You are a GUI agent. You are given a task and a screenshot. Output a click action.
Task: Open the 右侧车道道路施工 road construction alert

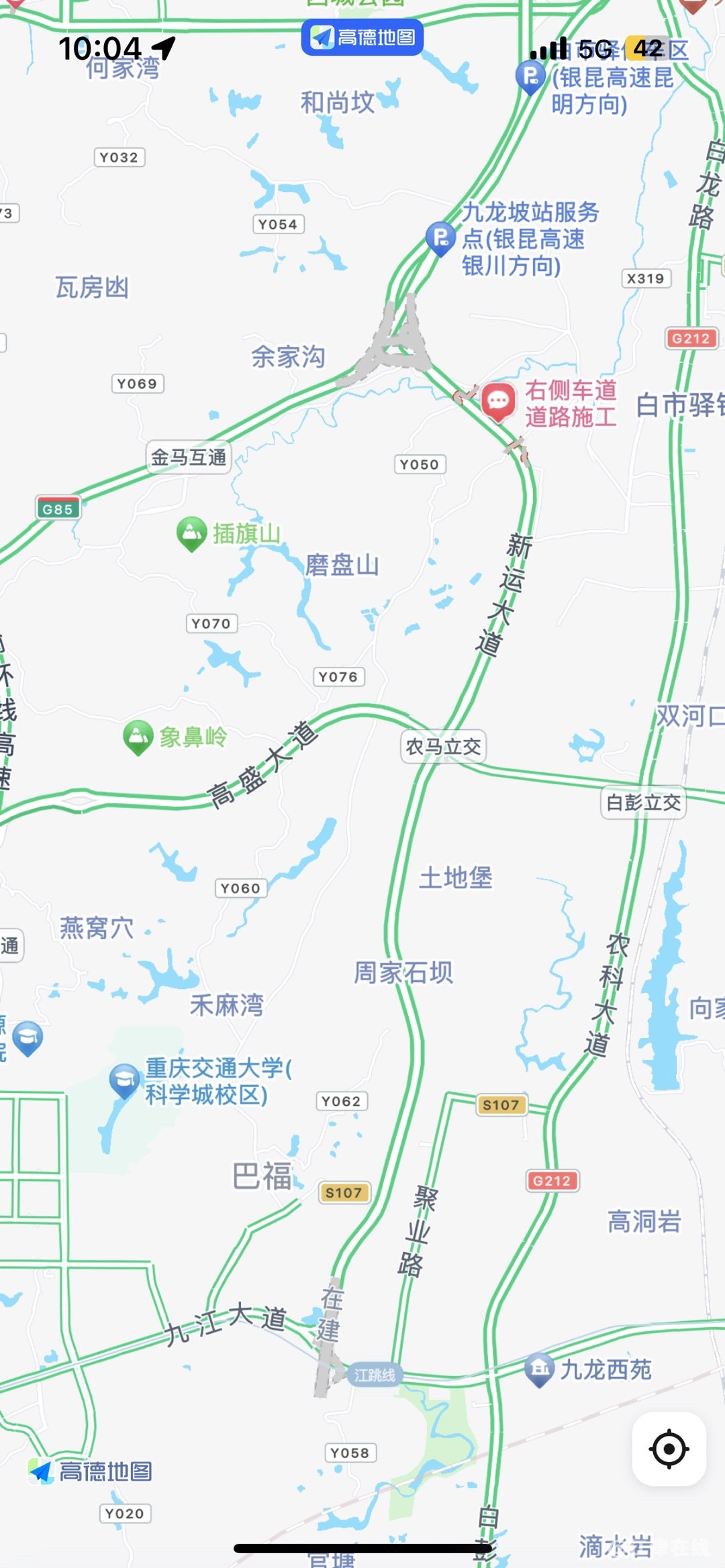coord(498,402)
